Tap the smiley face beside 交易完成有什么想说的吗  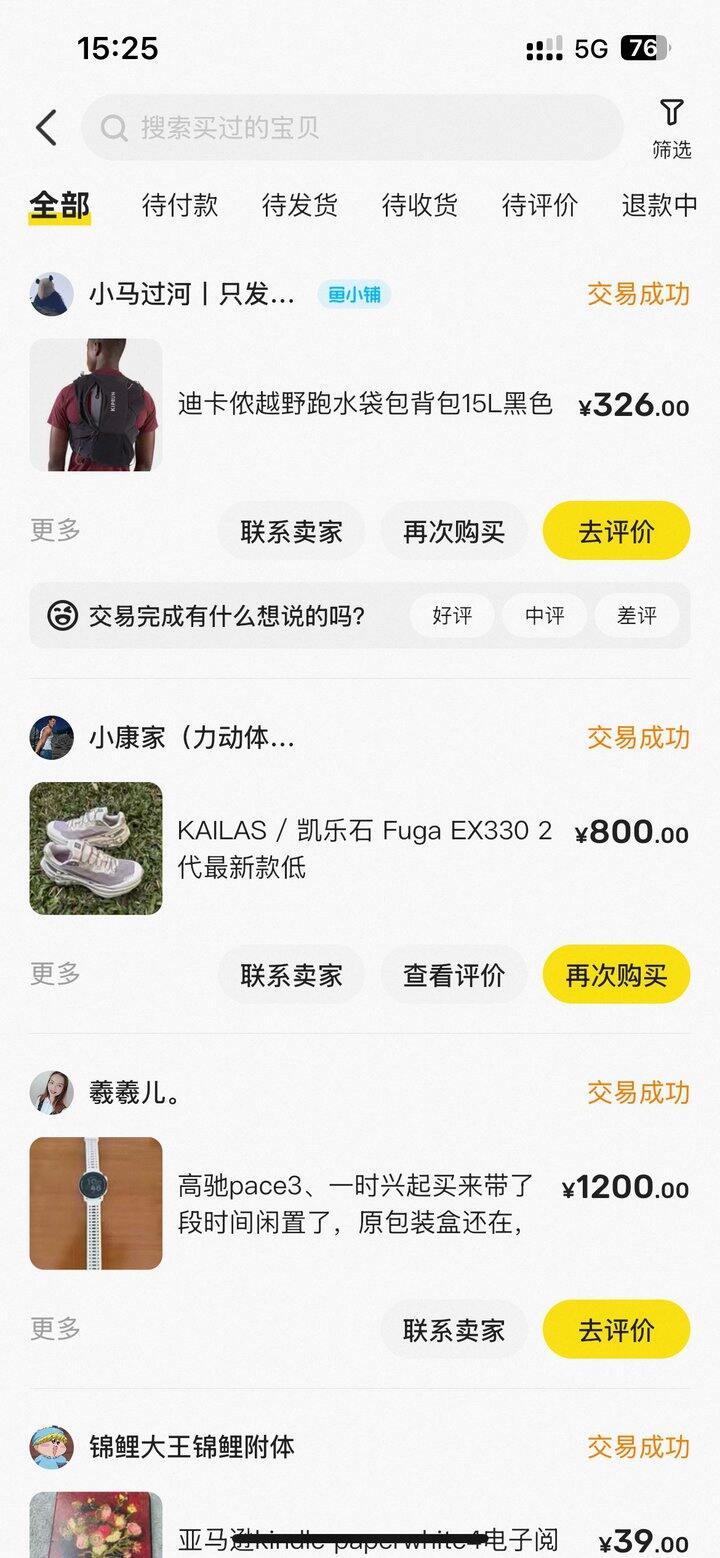(62, 616)
